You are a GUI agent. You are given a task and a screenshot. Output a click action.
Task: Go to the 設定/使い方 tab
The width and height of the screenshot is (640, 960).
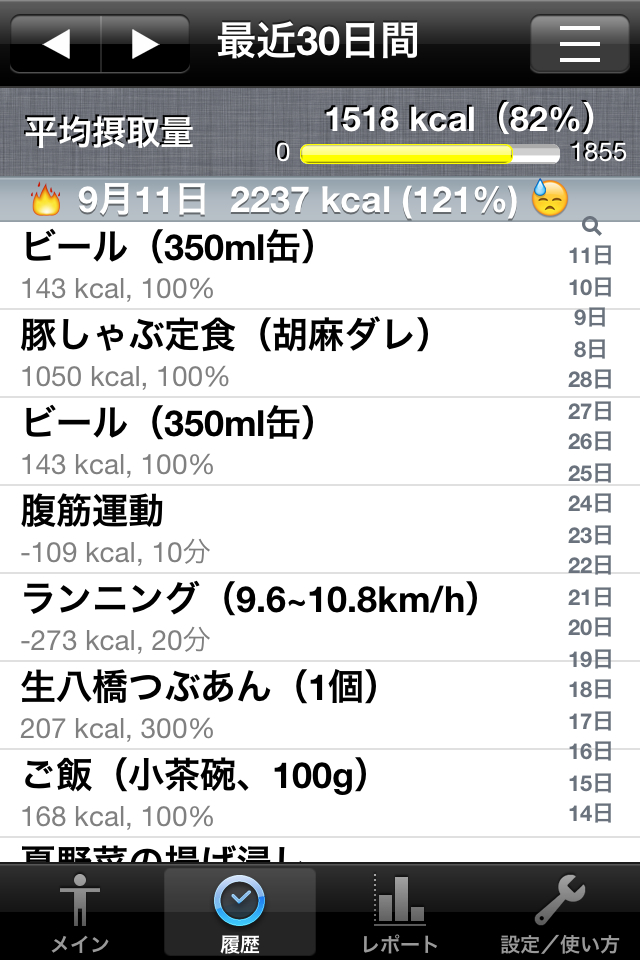click(559, 914)
